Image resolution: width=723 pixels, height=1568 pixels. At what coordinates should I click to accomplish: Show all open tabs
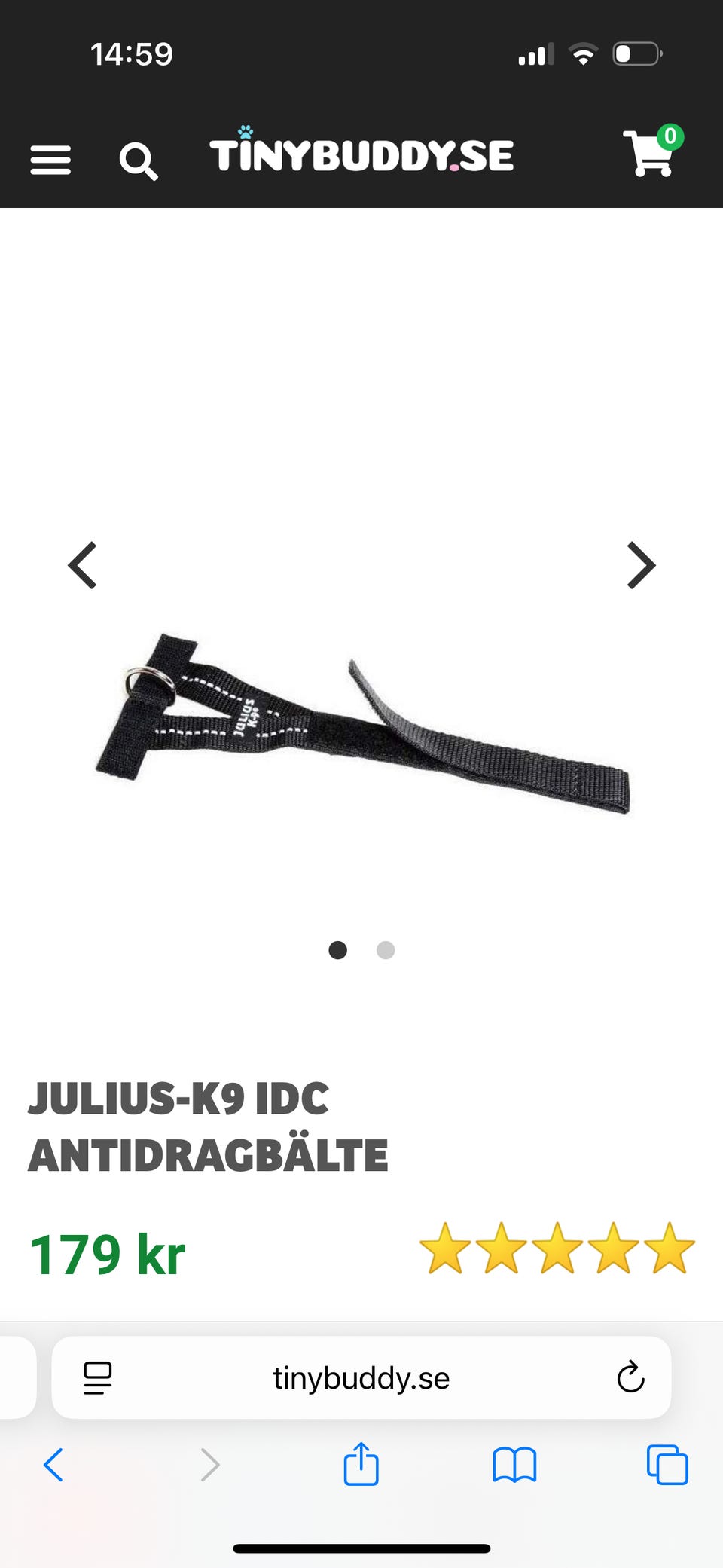pyautogui.click(x=667, y=1465)
